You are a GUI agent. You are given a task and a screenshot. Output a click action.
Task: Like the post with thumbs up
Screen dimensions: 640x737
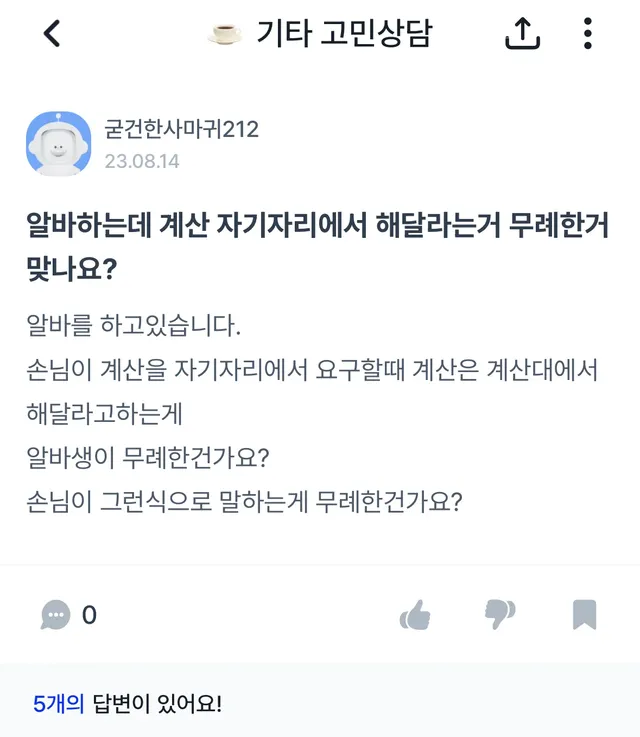click(414, 615)
